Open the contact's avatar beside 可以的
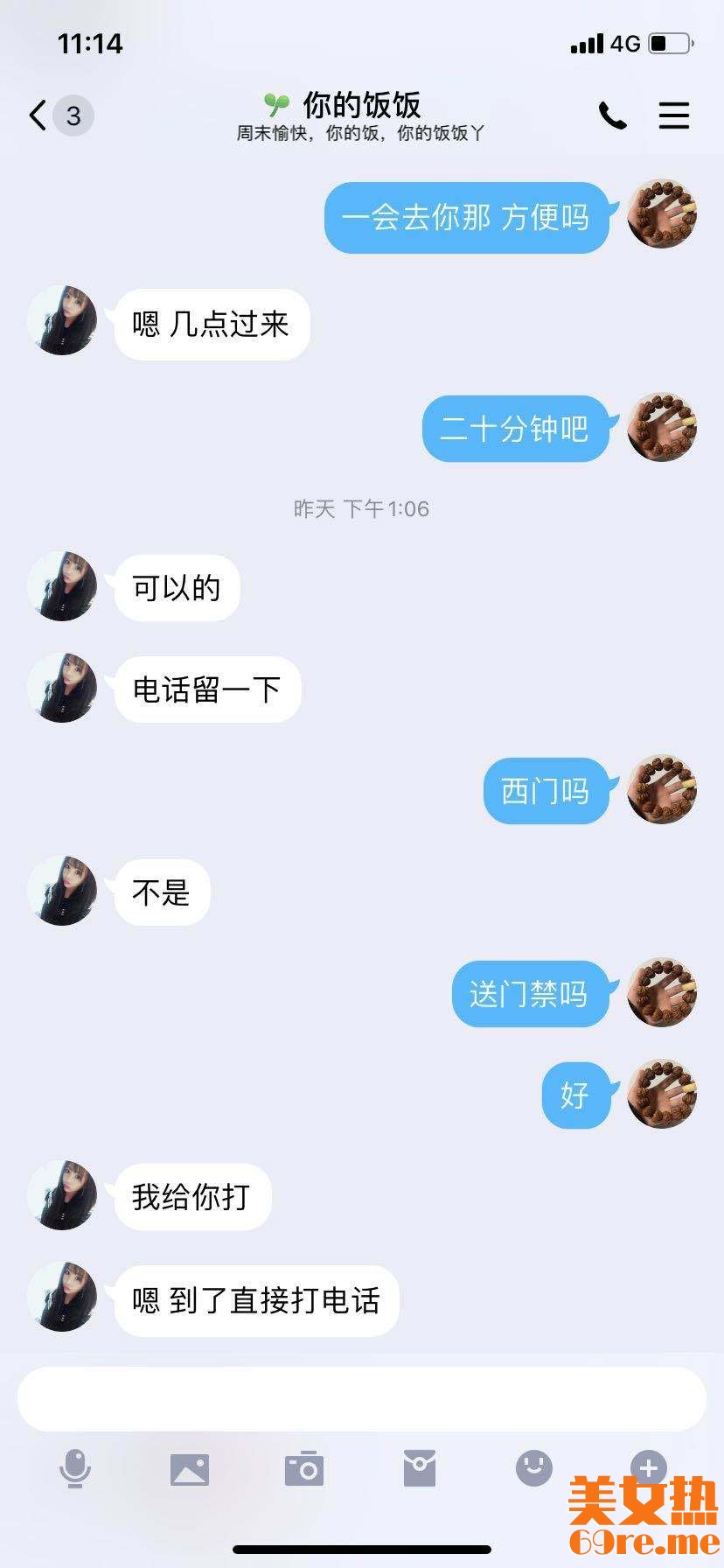The width and height of the screenshot is (724, 1568). point(62,587)
